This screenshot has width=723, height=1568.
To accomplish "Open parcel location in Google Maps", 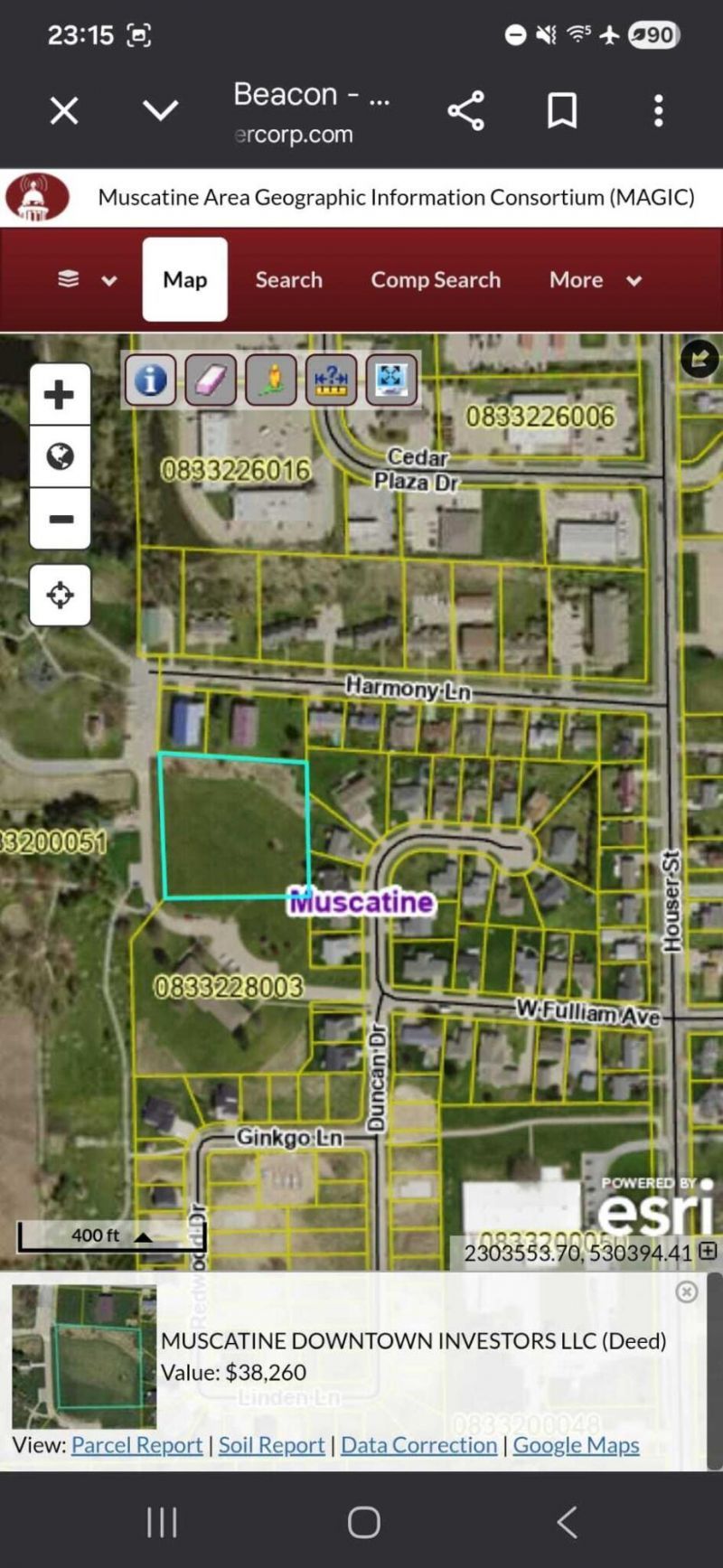I will [x=576, y=1445].
